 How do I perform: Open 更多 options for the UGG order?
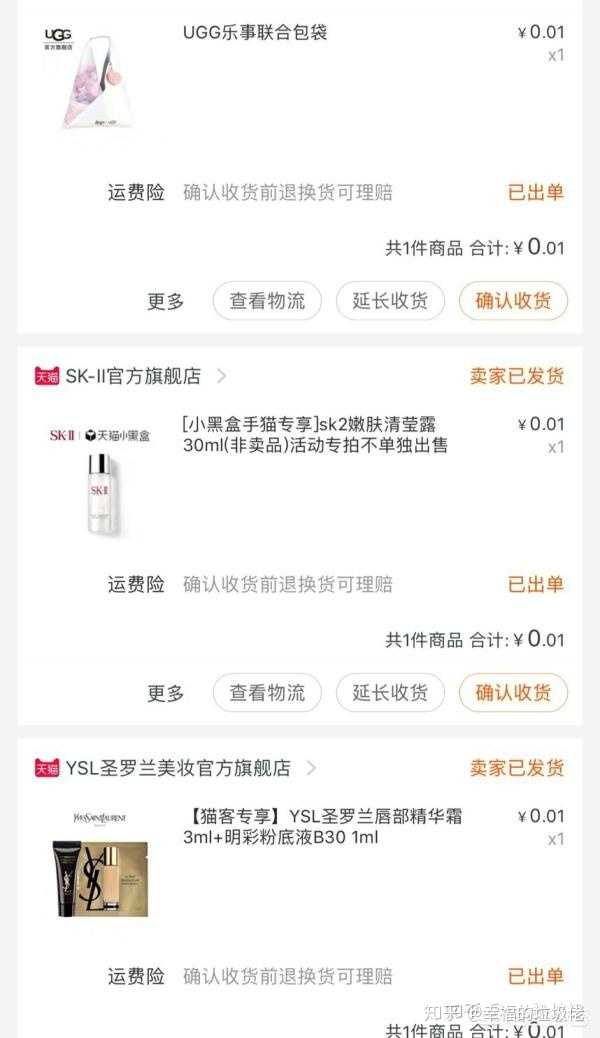[166, 301]
